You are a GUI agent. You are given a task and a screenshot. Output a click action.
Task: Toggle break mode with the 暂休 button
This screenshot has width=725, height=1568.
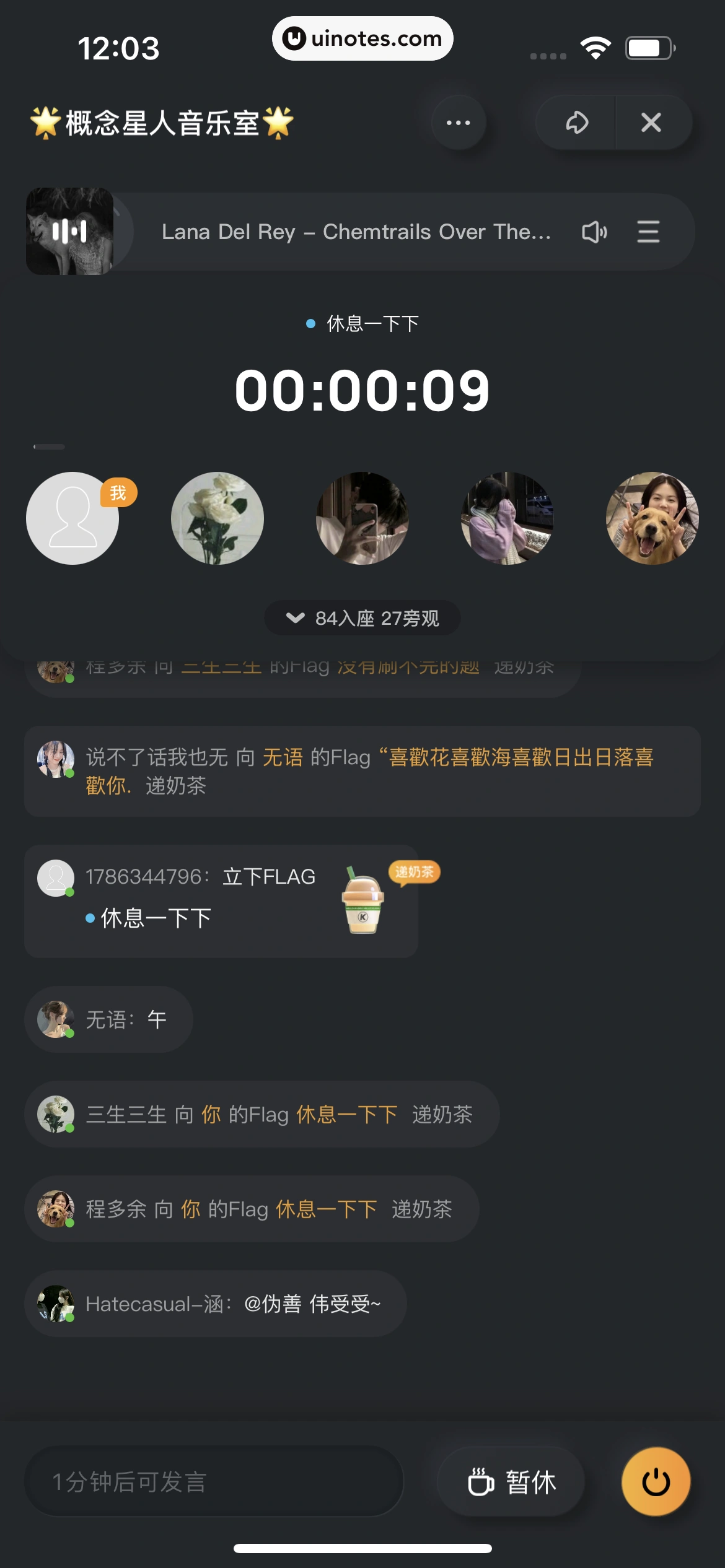pos(511,1482)
